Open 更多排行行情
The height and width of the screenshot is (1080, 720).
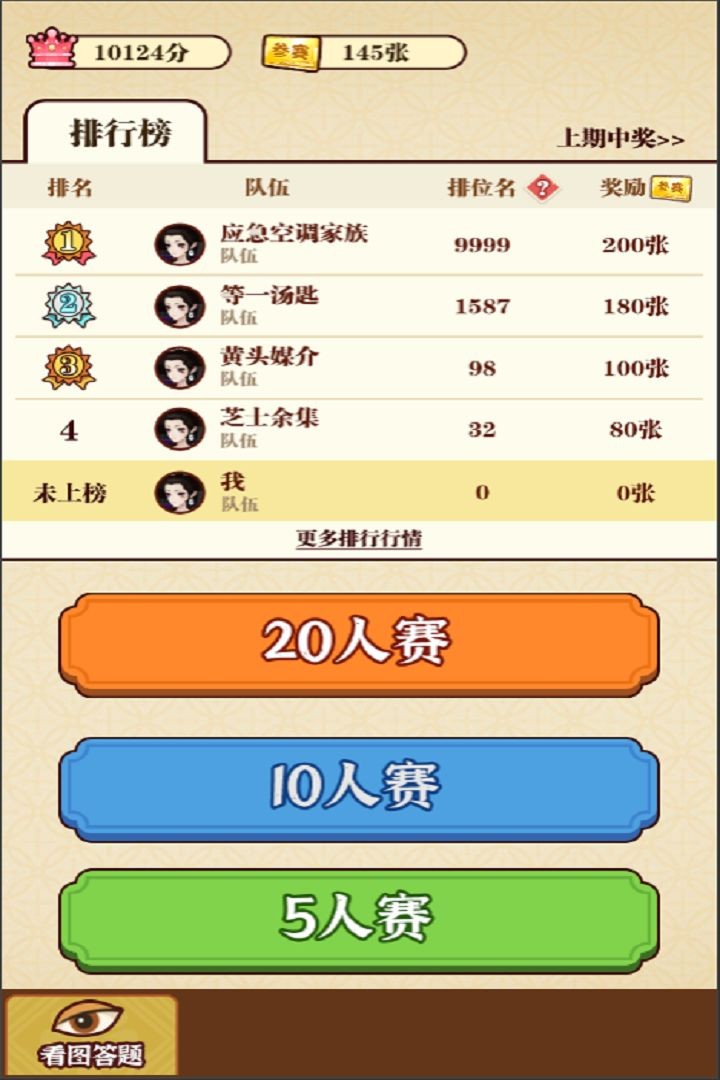point(360,538)
